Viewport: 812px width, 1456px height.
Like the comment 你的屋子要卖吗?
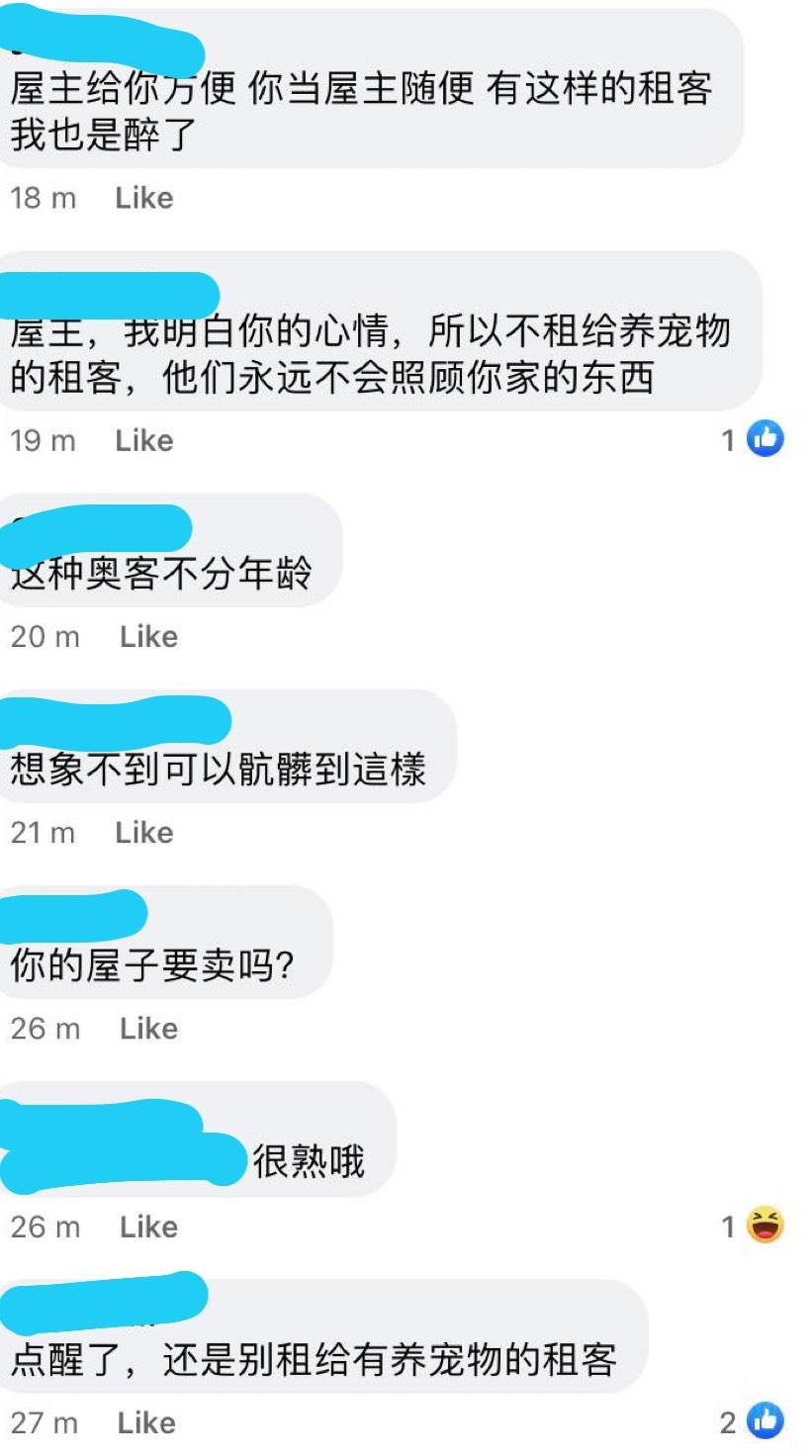(x=148, y=1028)
